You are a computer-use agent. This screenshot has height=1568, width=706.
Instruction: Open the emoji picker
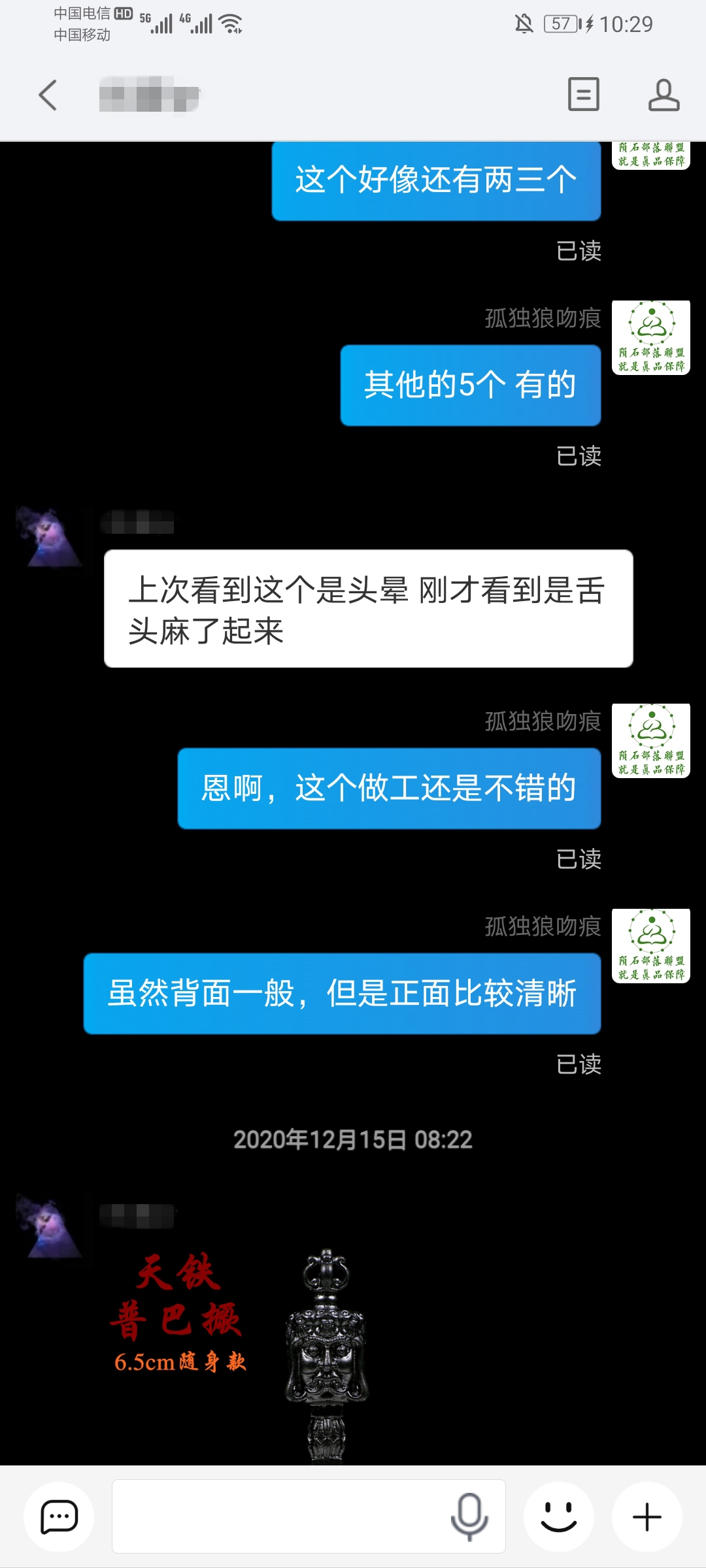559,1516
